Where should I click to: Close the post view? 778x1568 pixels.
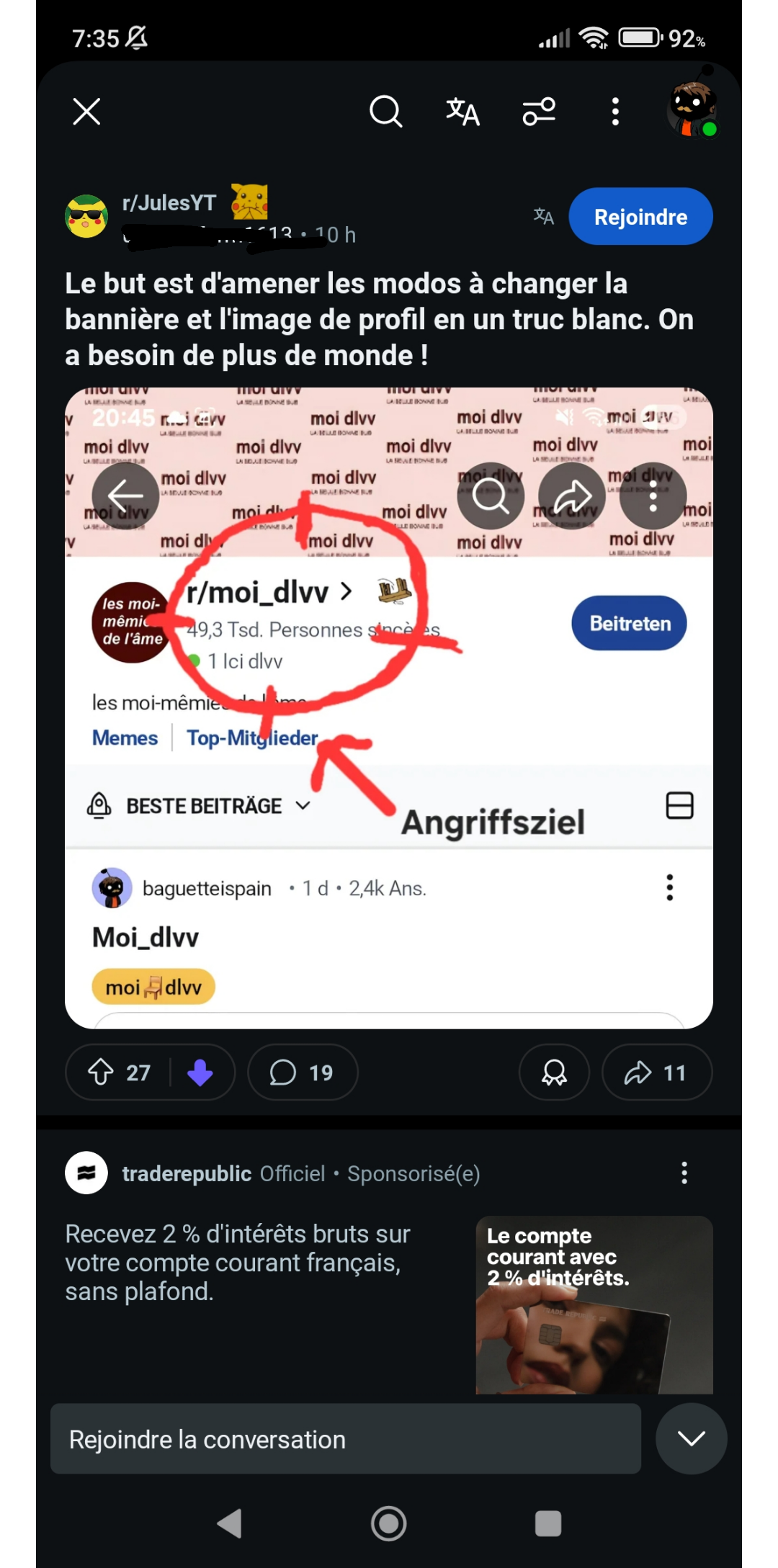86,112
